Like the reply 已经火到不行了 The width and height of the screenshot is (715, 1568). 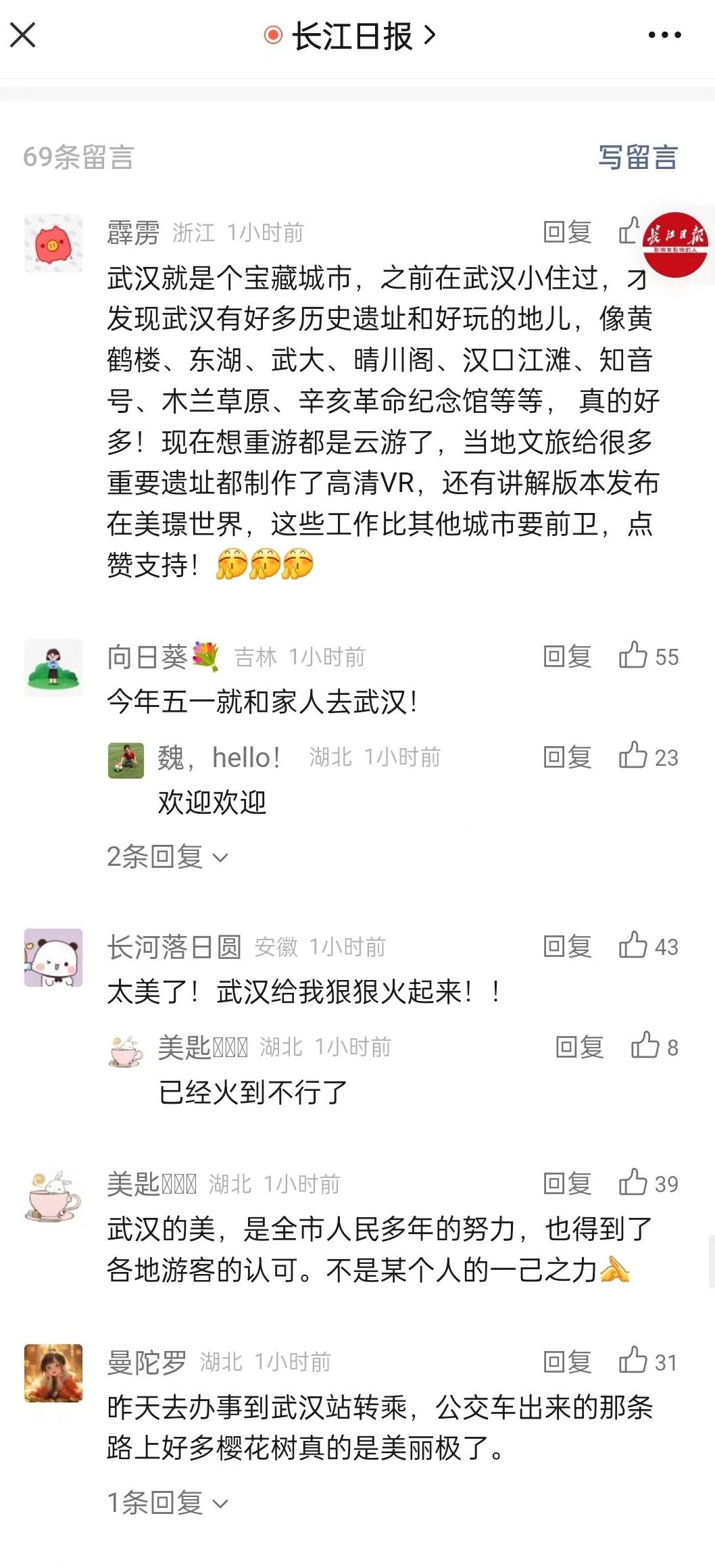point(646,1046)
